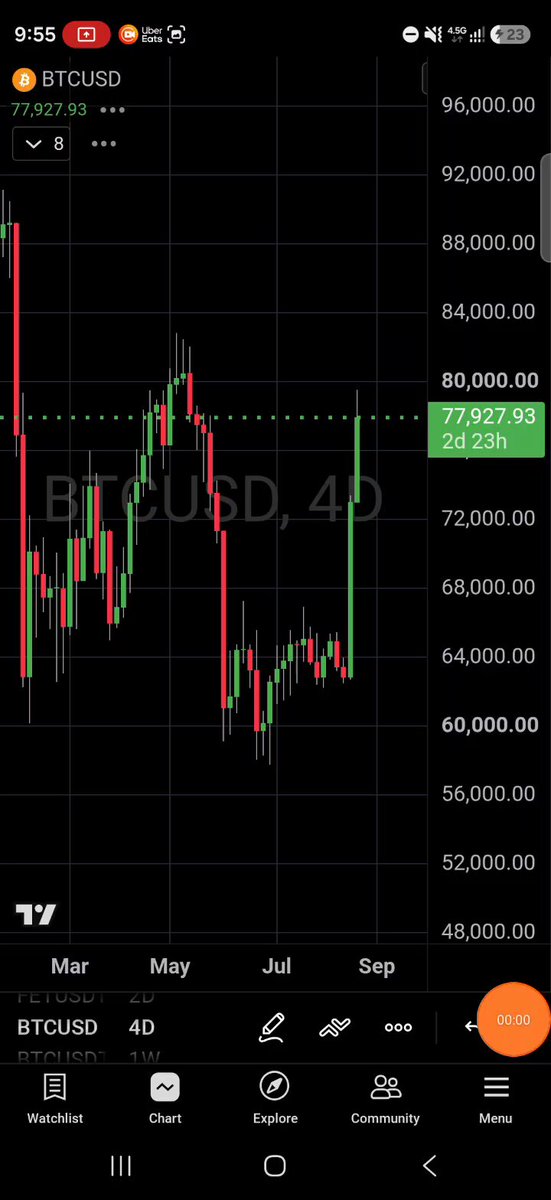551x1200 pixels.
Task: Open the Menu tab
Action: coord(496,1099)
